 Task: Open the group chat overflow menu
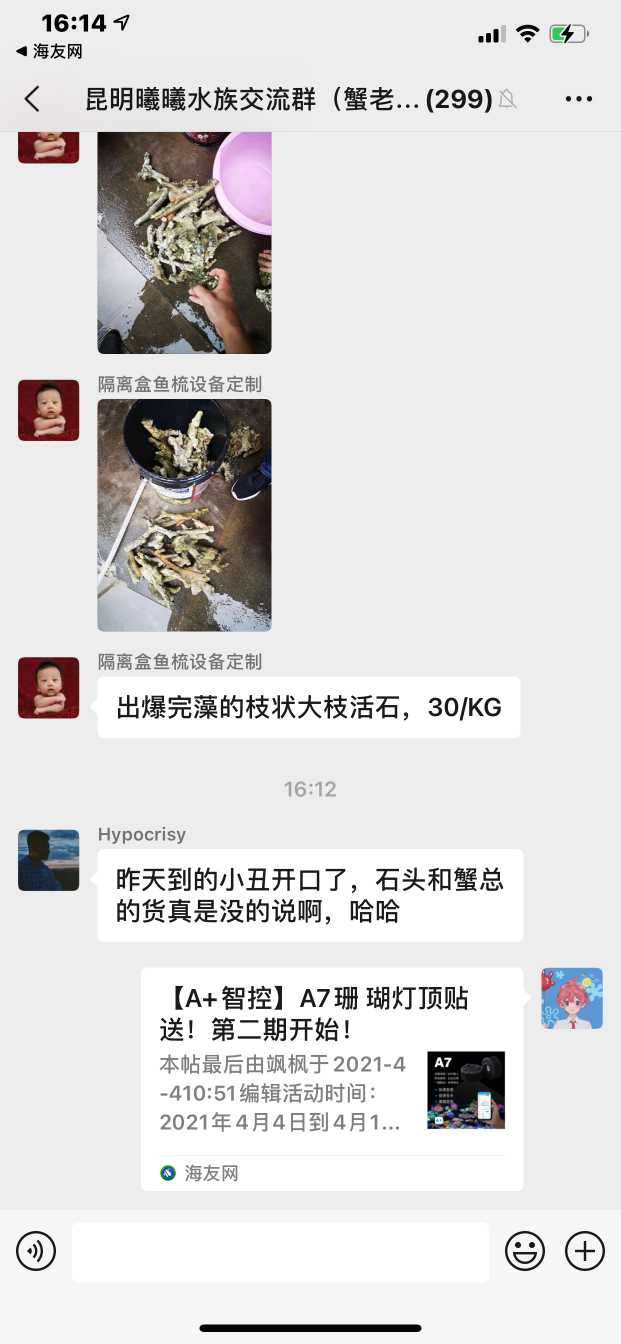(x=579, y=99)
